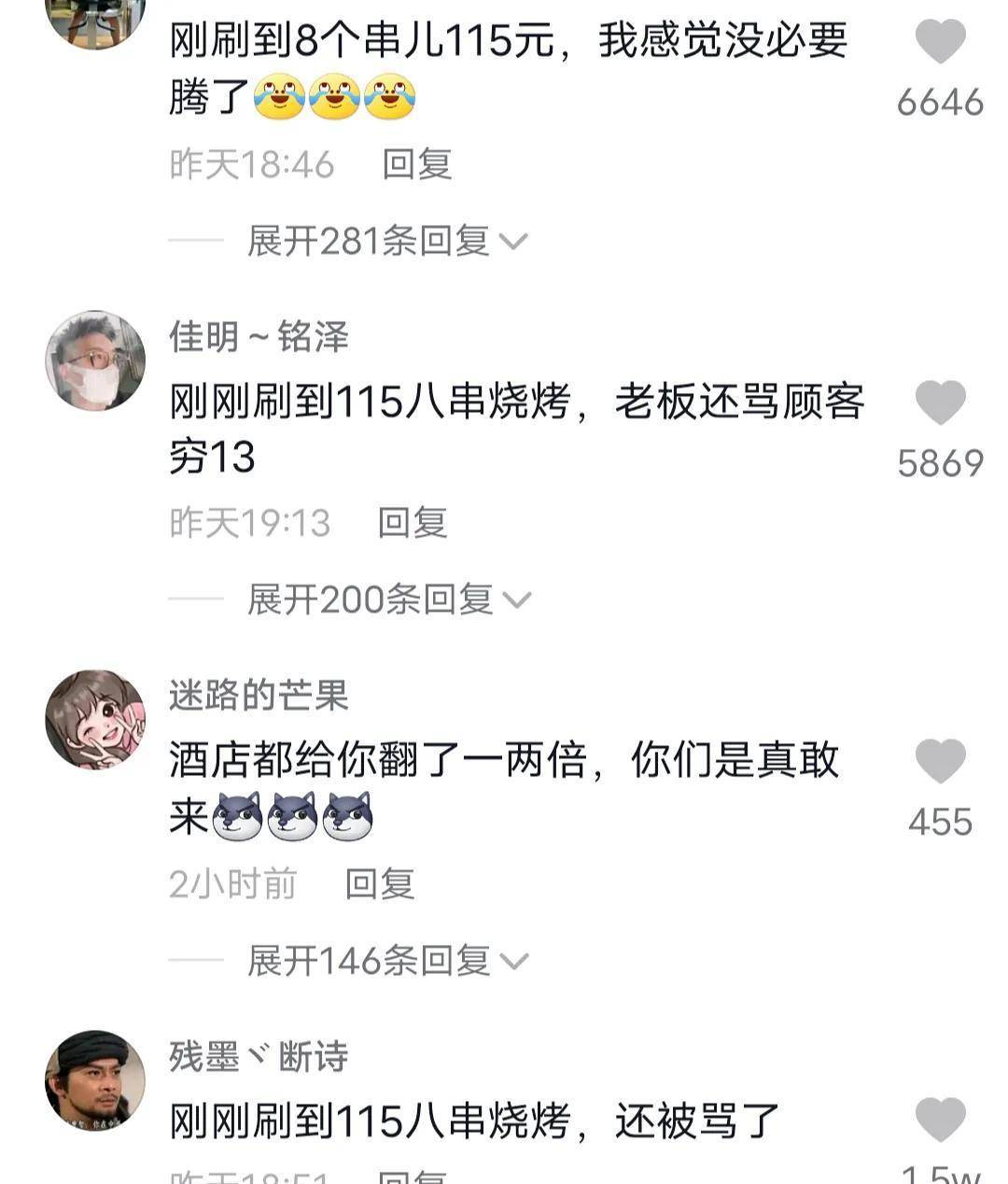Reply to the comment posted 昨天18:46
The height and width of the screenshot is (1184, 1008).
(x=416, y=164)
